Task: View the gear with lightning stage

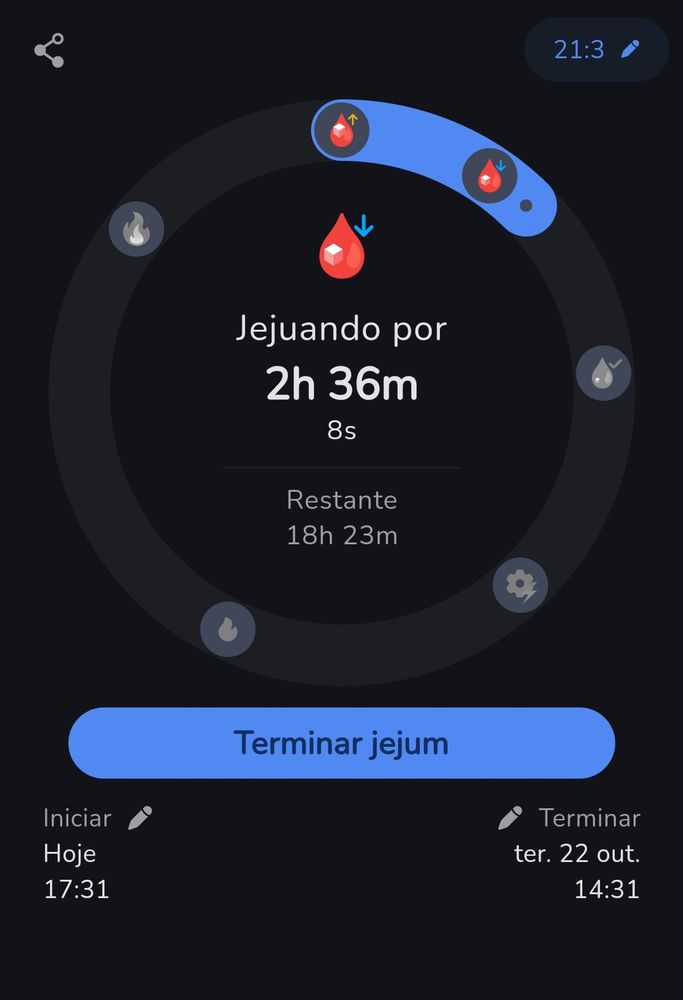Action: (520, 585)
